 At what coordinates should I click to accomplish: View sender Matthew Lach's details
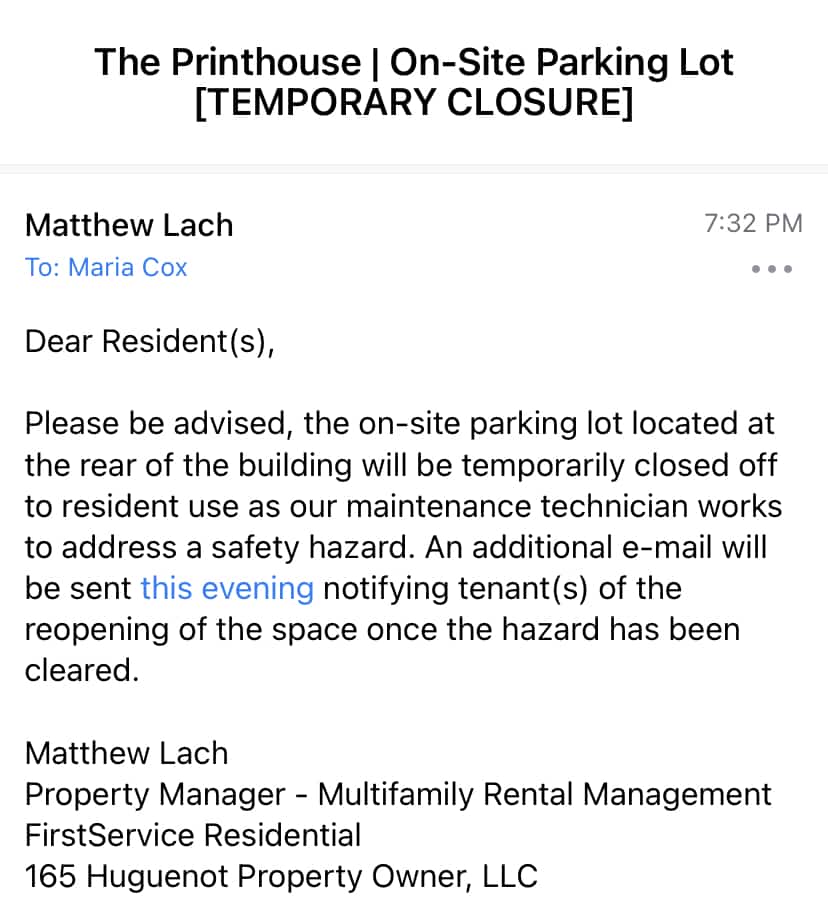(129, 225)
